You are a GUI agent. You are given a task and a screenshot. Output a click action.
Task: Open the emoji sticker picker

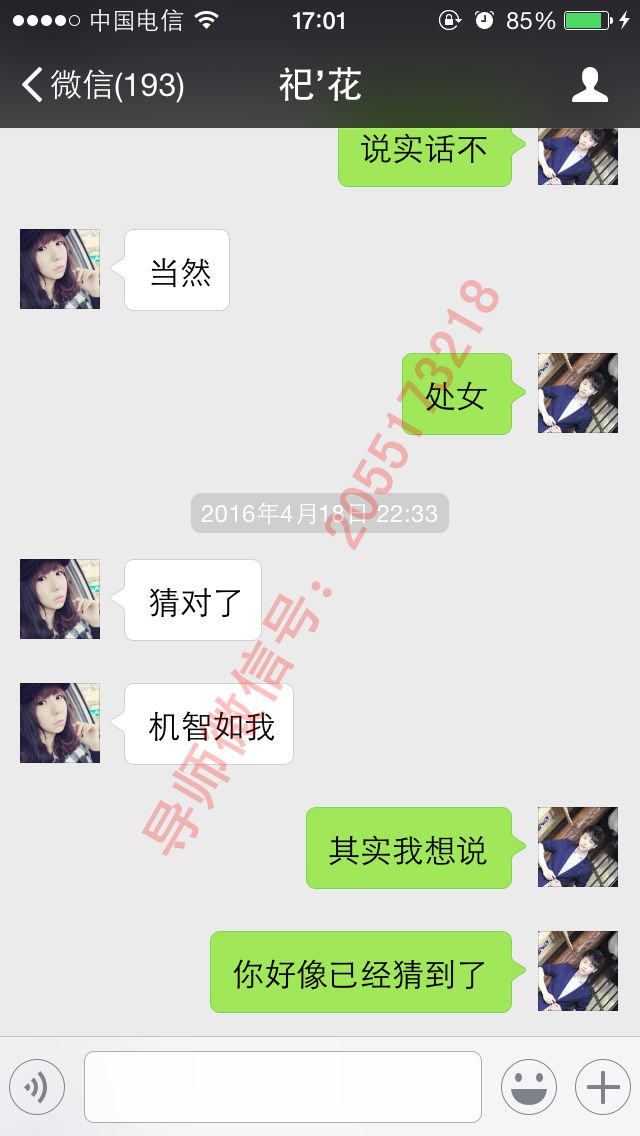click(x=528, y=1087)
